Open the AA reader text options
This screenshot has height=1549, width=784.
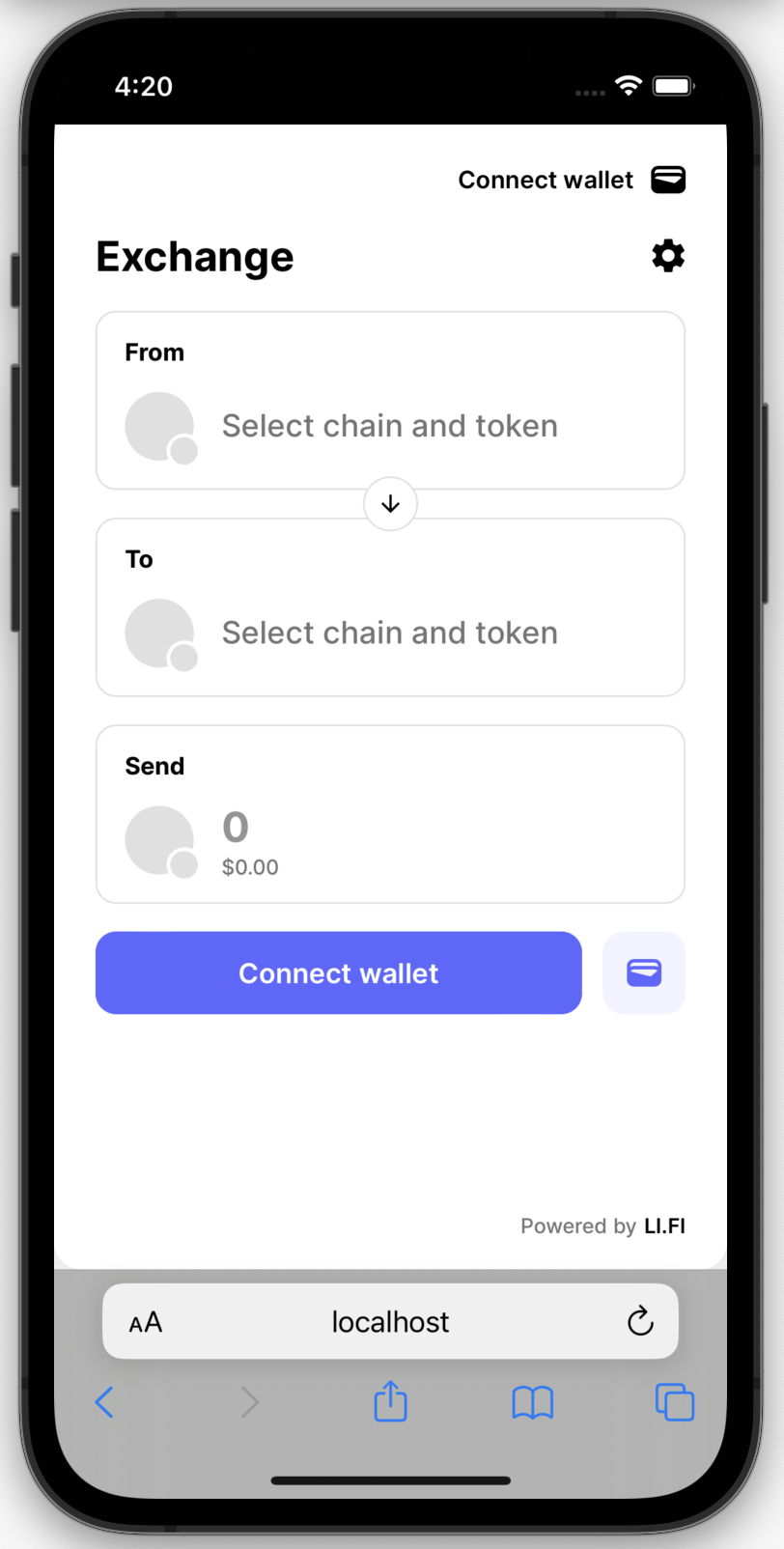[146, 1322]
